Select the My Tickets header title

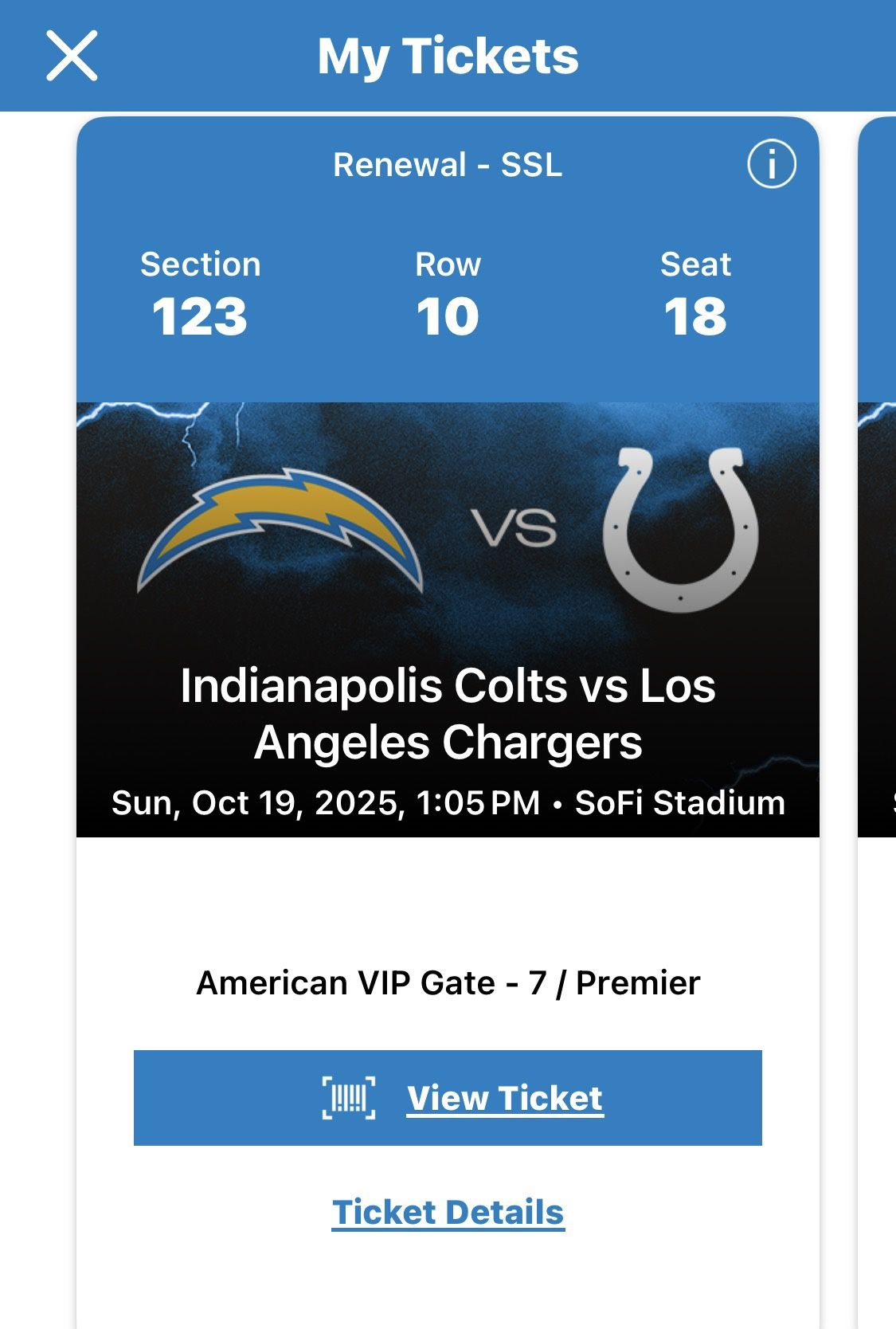[448, 54]
